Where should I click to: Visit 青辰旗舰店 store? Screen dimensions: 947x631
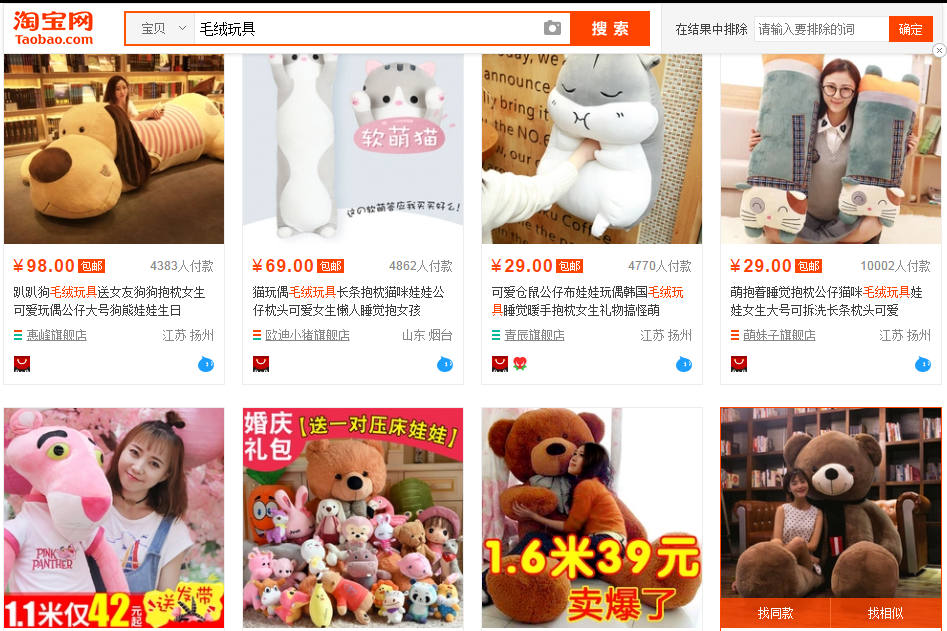coord(534,336)
